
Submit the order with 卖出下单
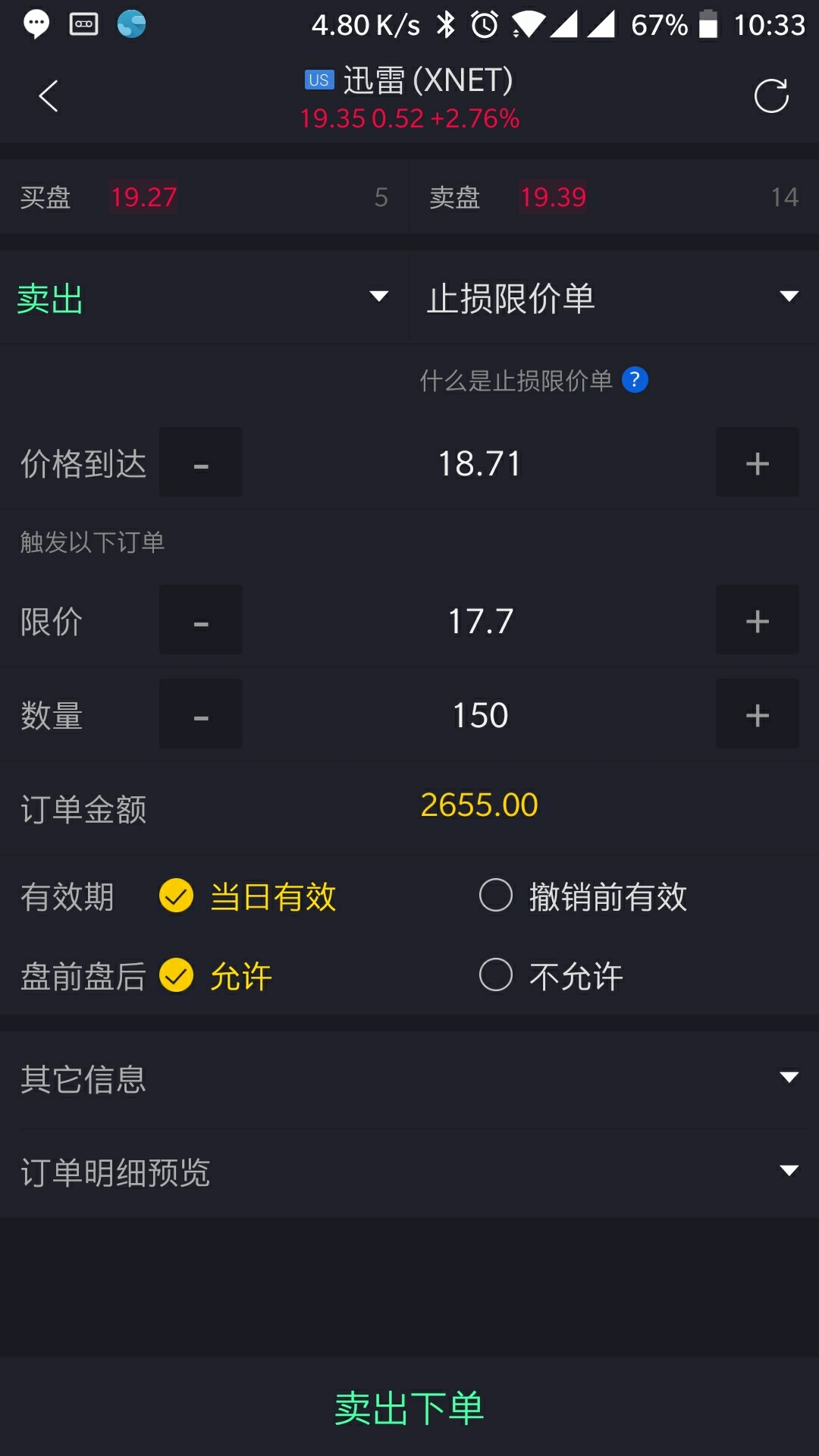409,1407
